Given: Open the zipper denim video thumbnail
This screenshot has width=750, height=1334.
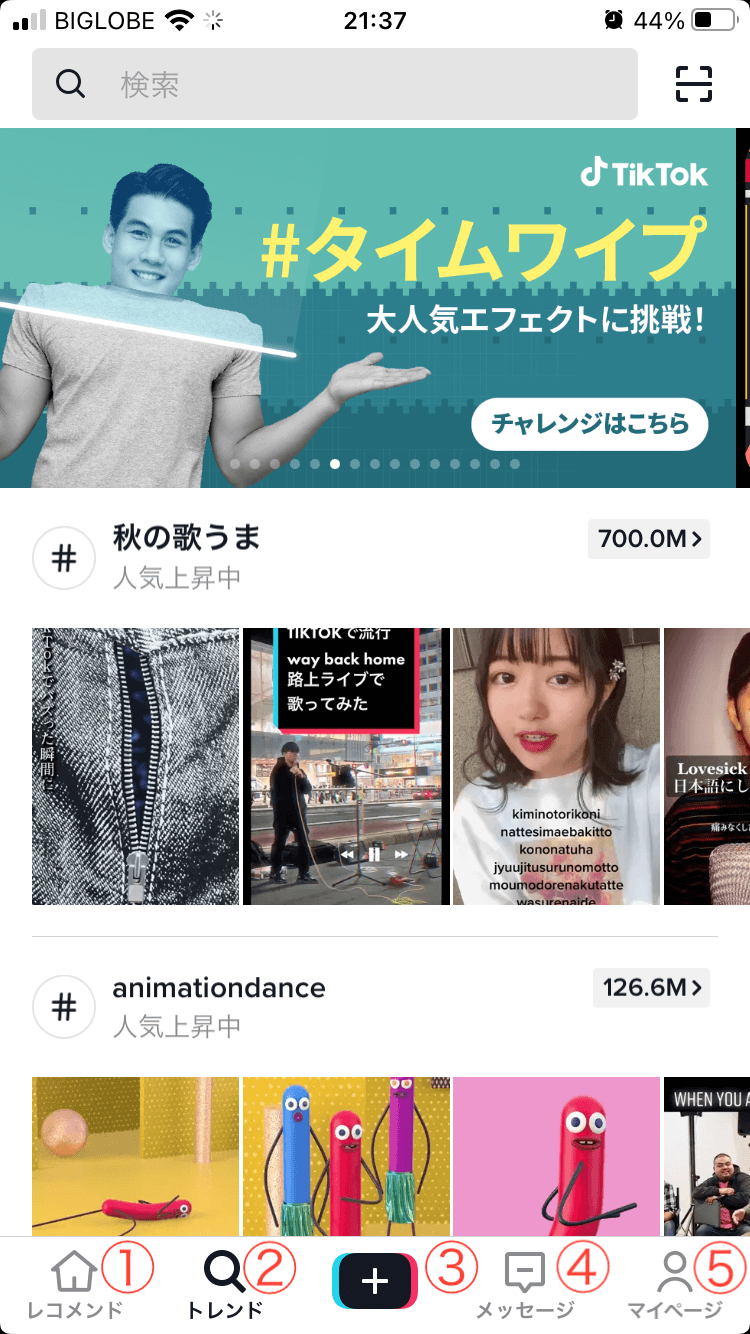Looking at the screenshot, I should pyautogui.click(x=135, y=766).
